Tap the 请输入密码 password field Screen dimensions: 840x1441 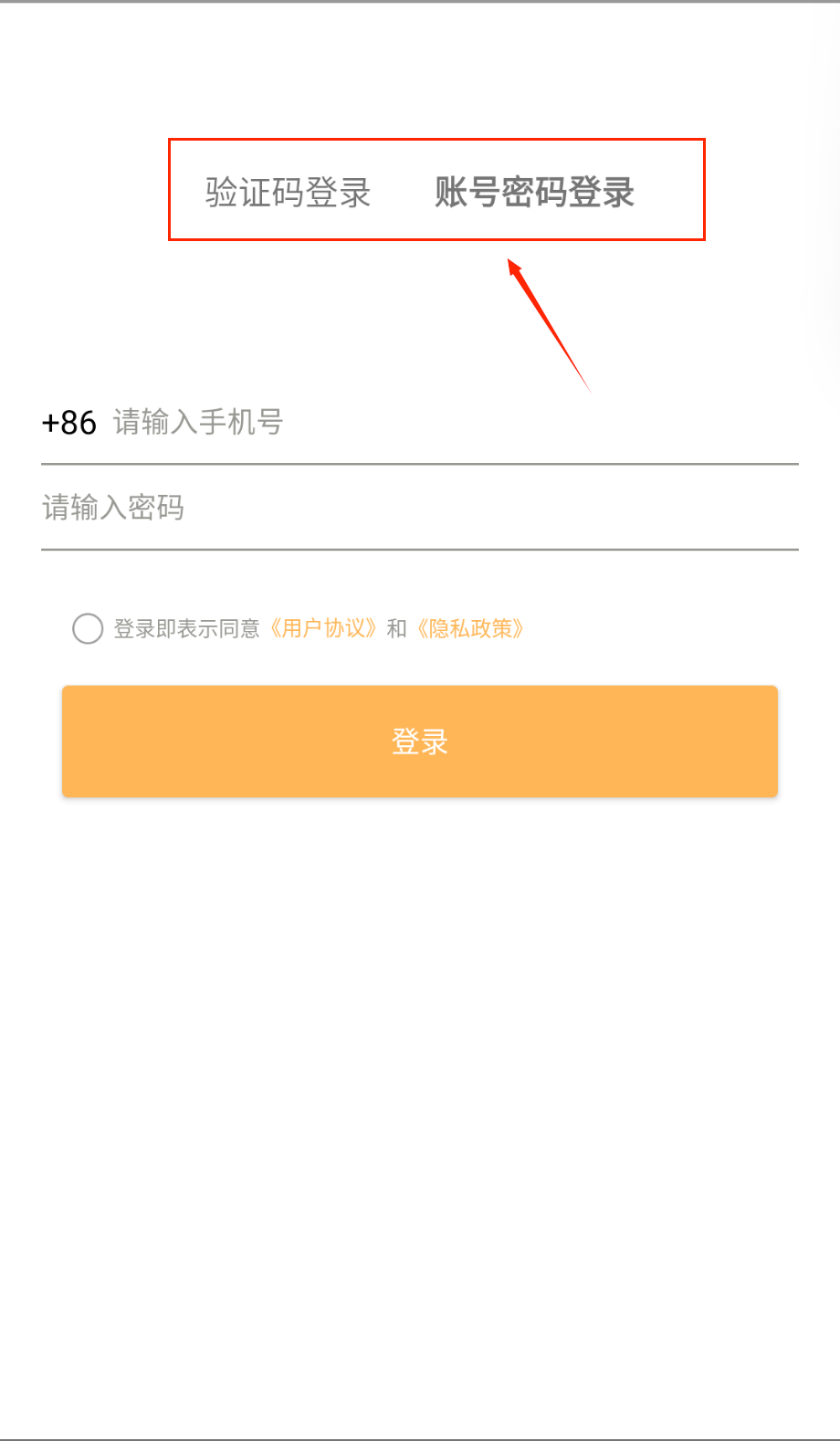(x=420, y=508)
